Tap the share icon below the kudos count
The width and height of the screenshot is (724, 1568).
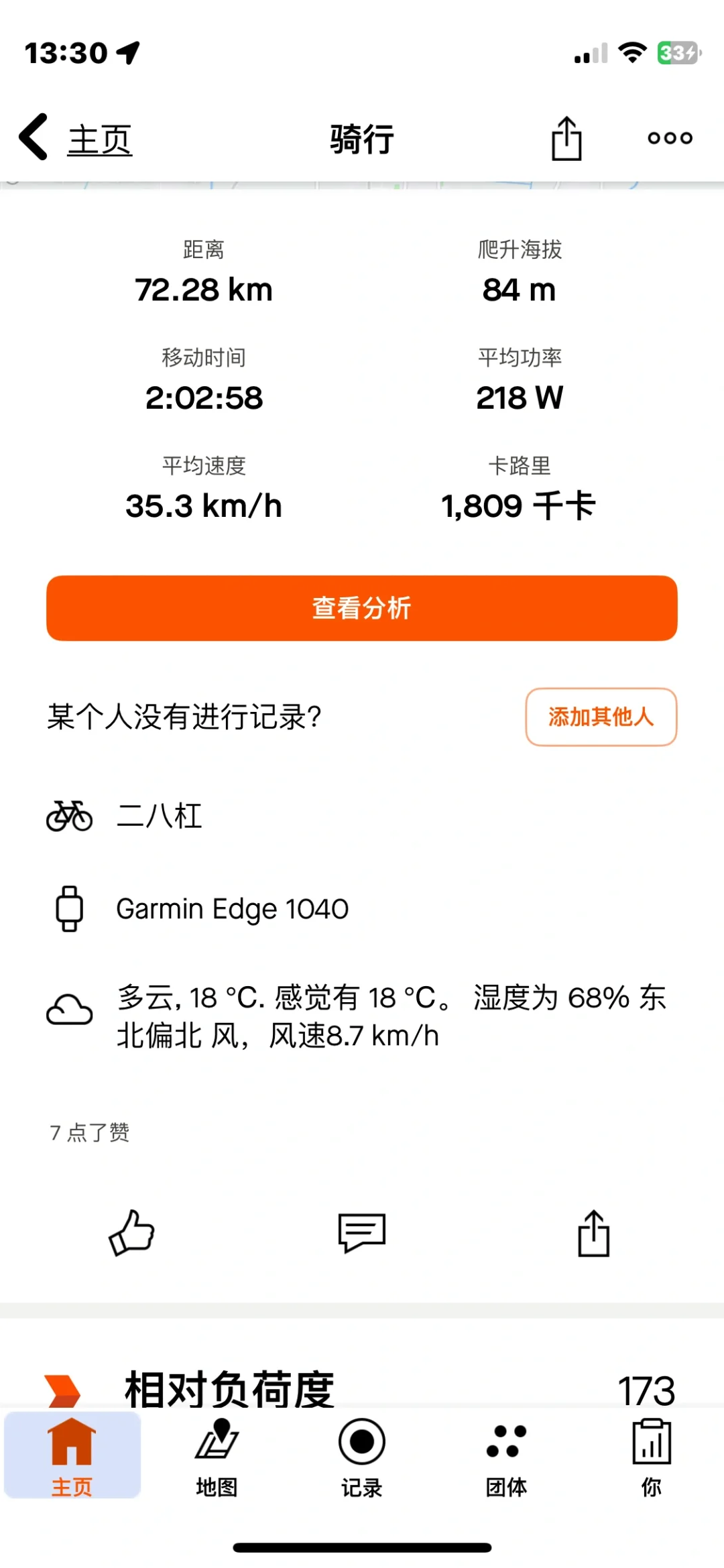pos(594,1232)
